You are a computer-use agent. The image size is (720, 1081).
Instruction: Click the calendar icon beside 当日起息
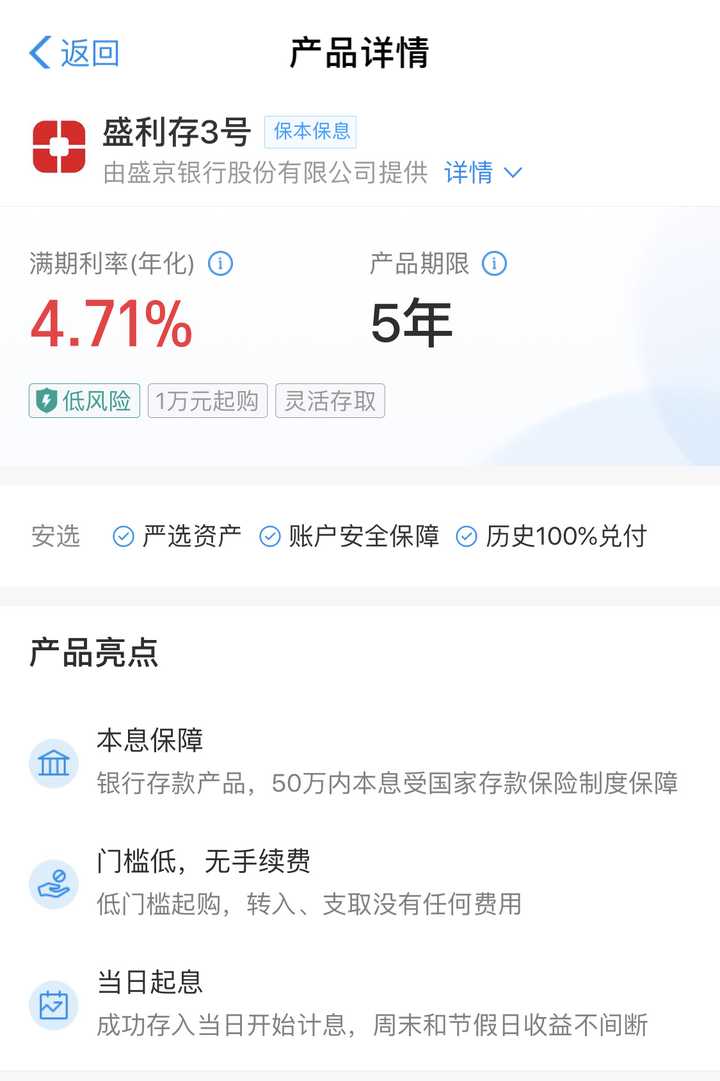coord(53,1003)
